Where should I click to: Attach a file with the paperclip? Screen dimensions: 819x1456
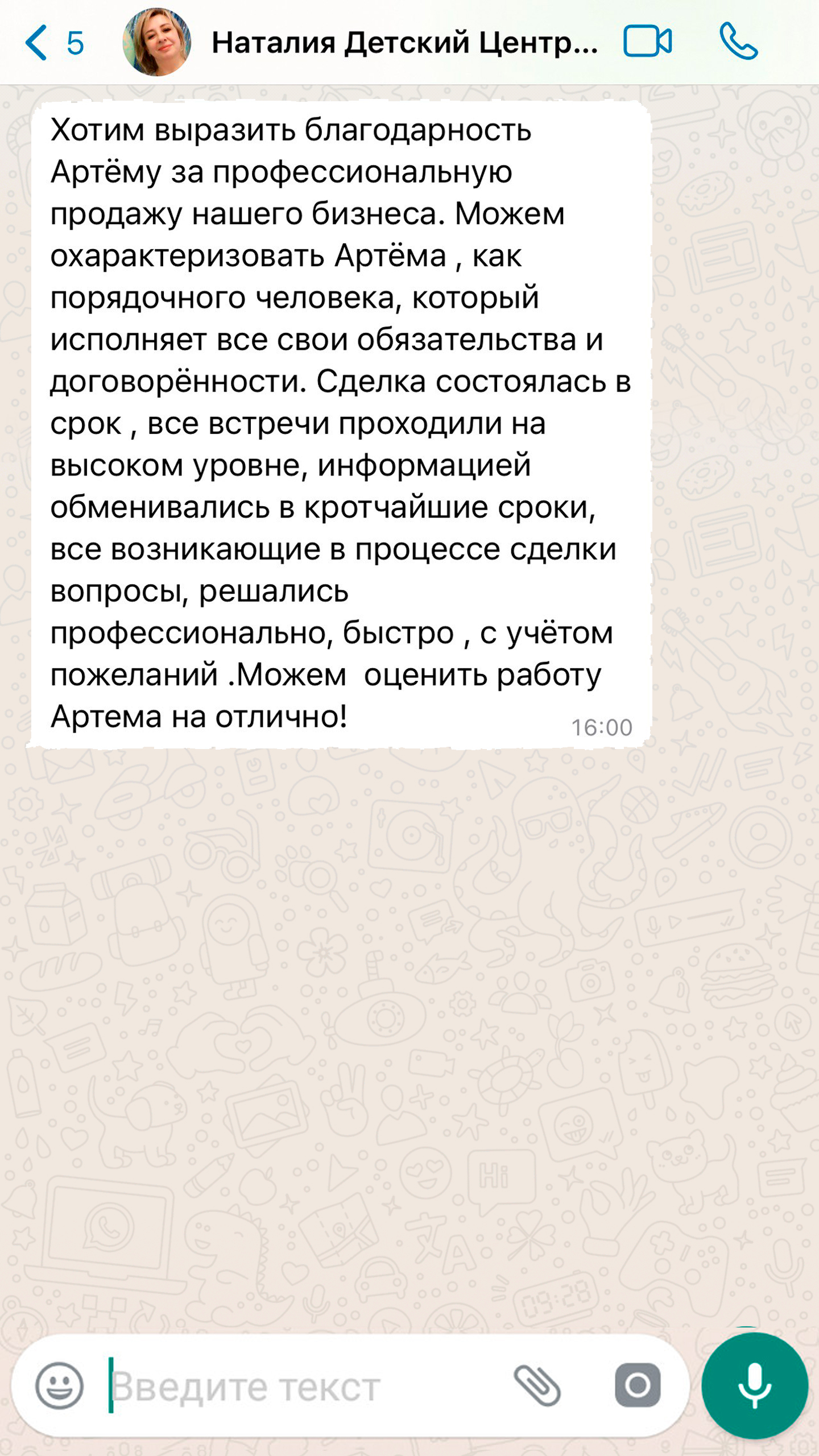537,1385
